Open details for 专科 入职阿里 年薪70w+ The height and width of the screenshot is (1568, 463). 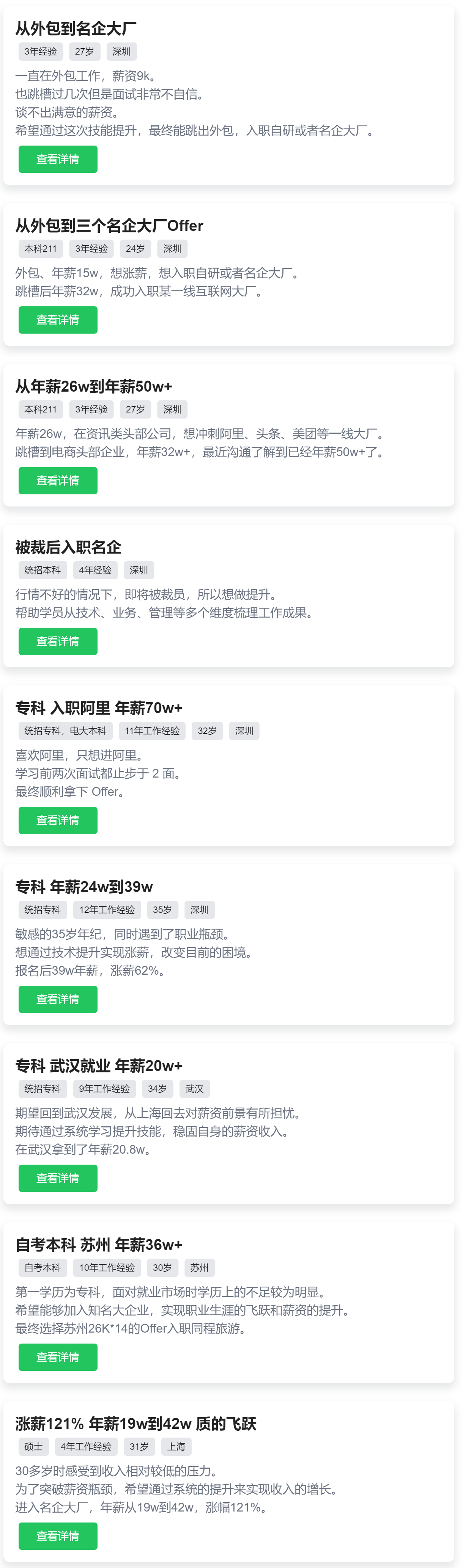pos(58,820)
